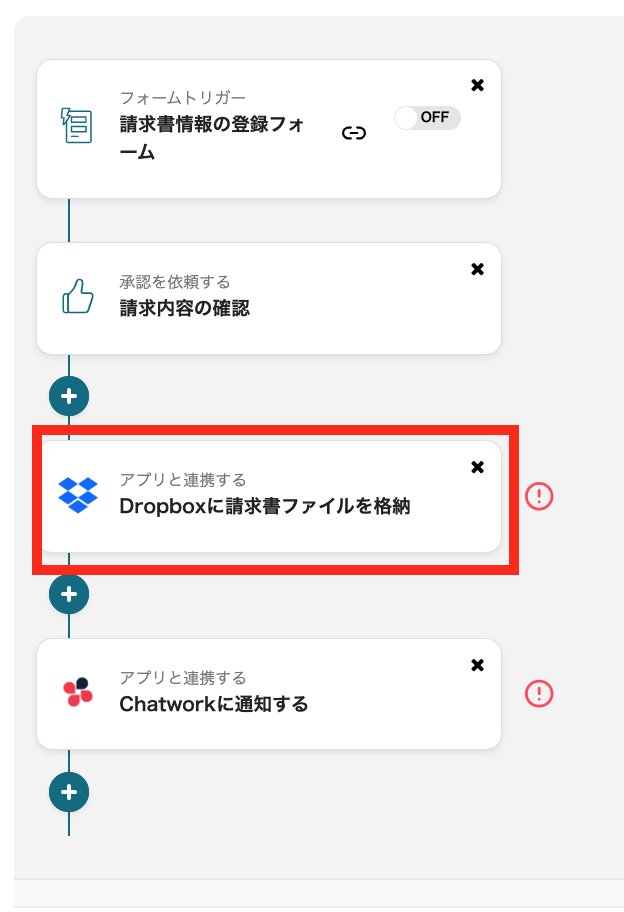Remove the 請求内容の確認 step with its X
This screenshot has height=912, width=624.
tap(477, 269)
